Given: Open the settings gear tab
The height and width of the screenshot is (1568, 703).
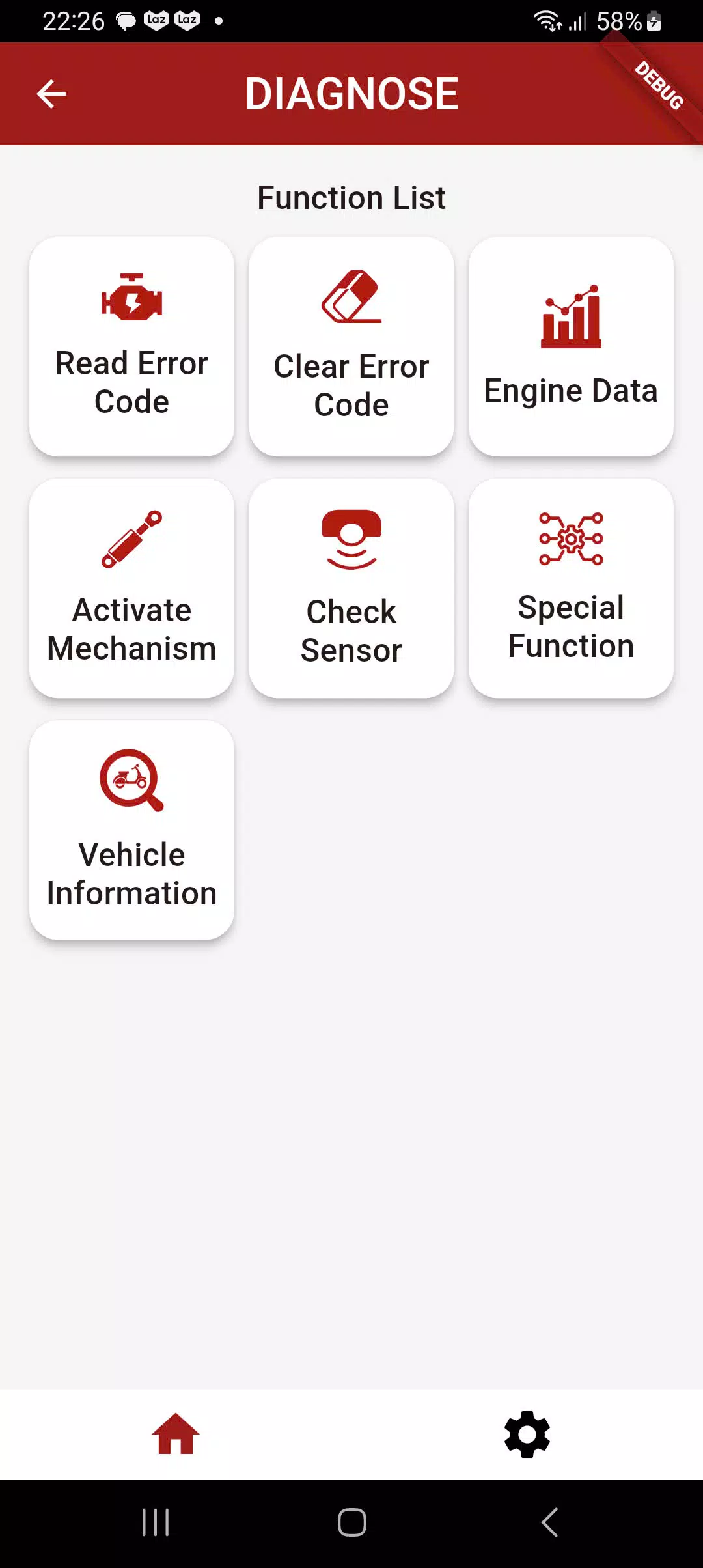Looking at the screenshot, I should [x=527, y=1434].
